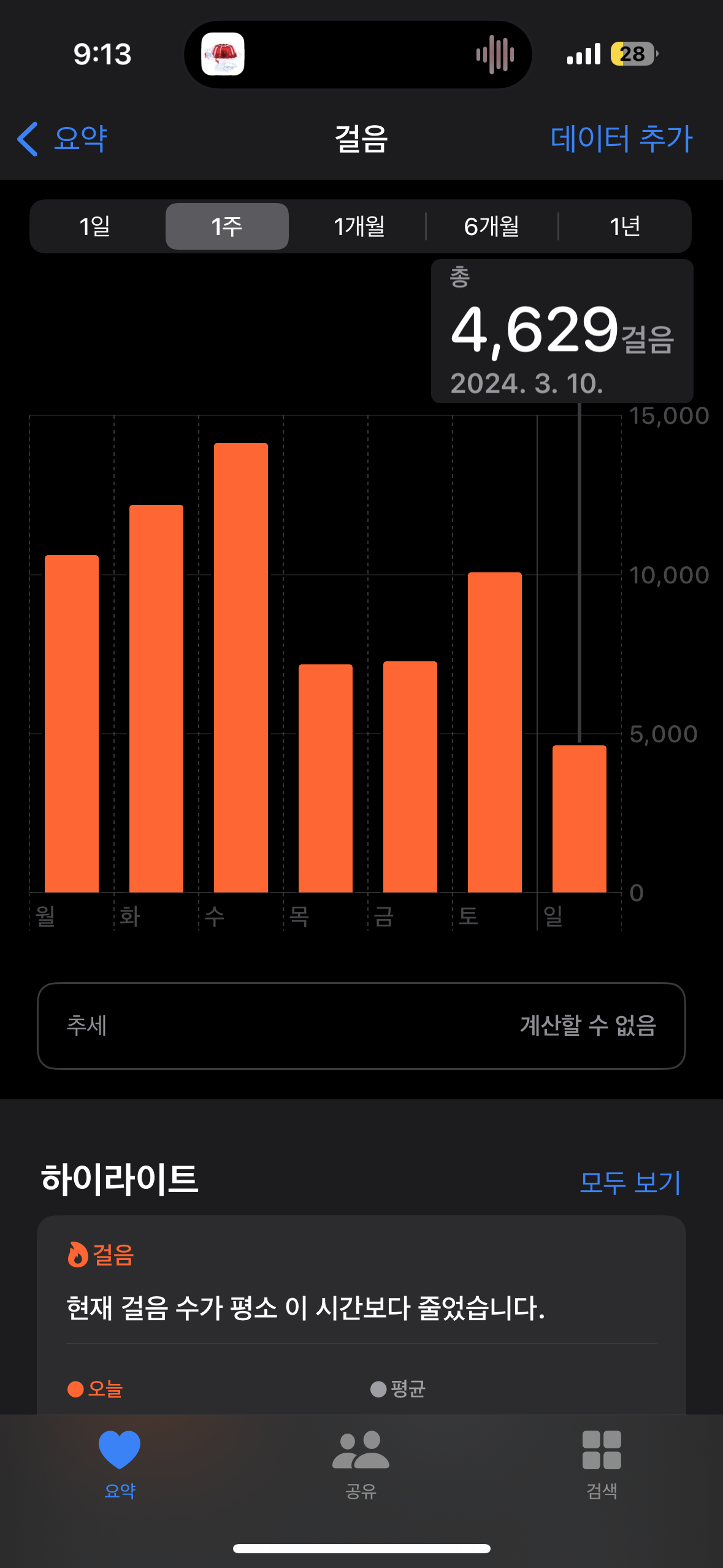Switch to the 1개월 view

pyautogui.click(x=359, y=226)
